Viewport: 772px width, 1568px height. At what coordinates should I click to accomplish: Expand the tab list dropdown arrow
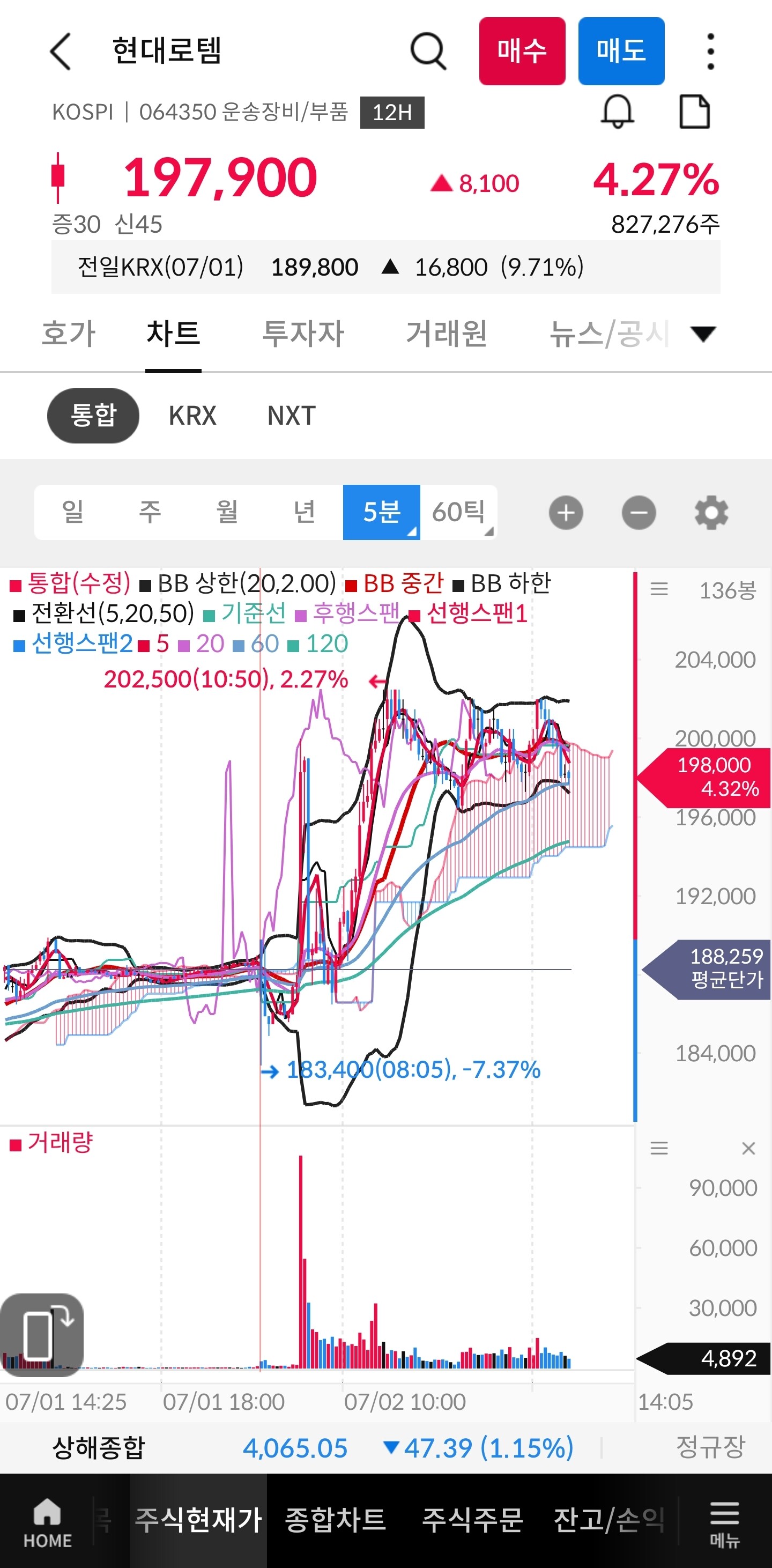tap(703, 334)
